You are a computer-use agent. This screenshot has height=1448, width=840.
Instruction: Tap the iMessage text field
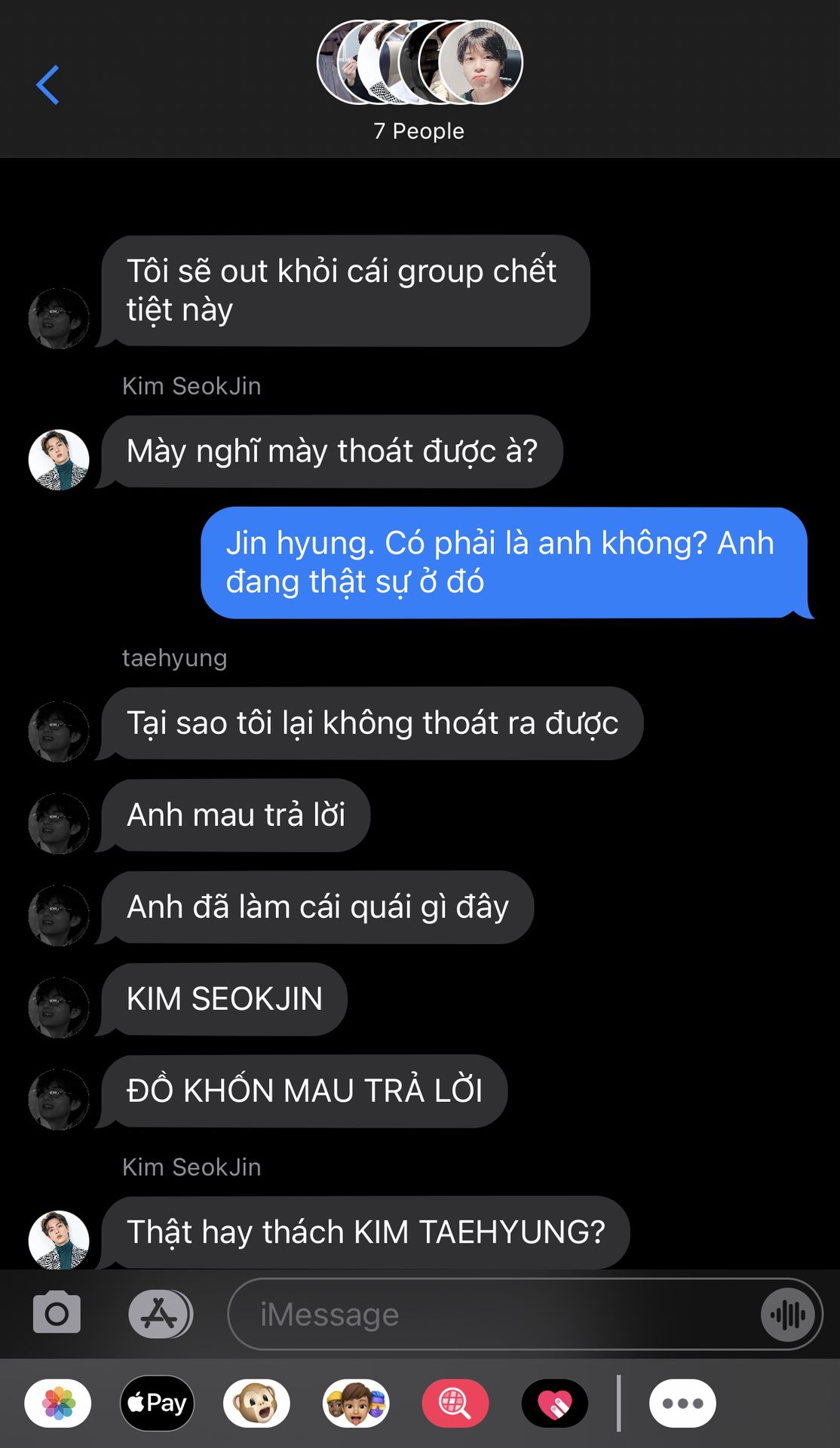(x=490, y=1315)
